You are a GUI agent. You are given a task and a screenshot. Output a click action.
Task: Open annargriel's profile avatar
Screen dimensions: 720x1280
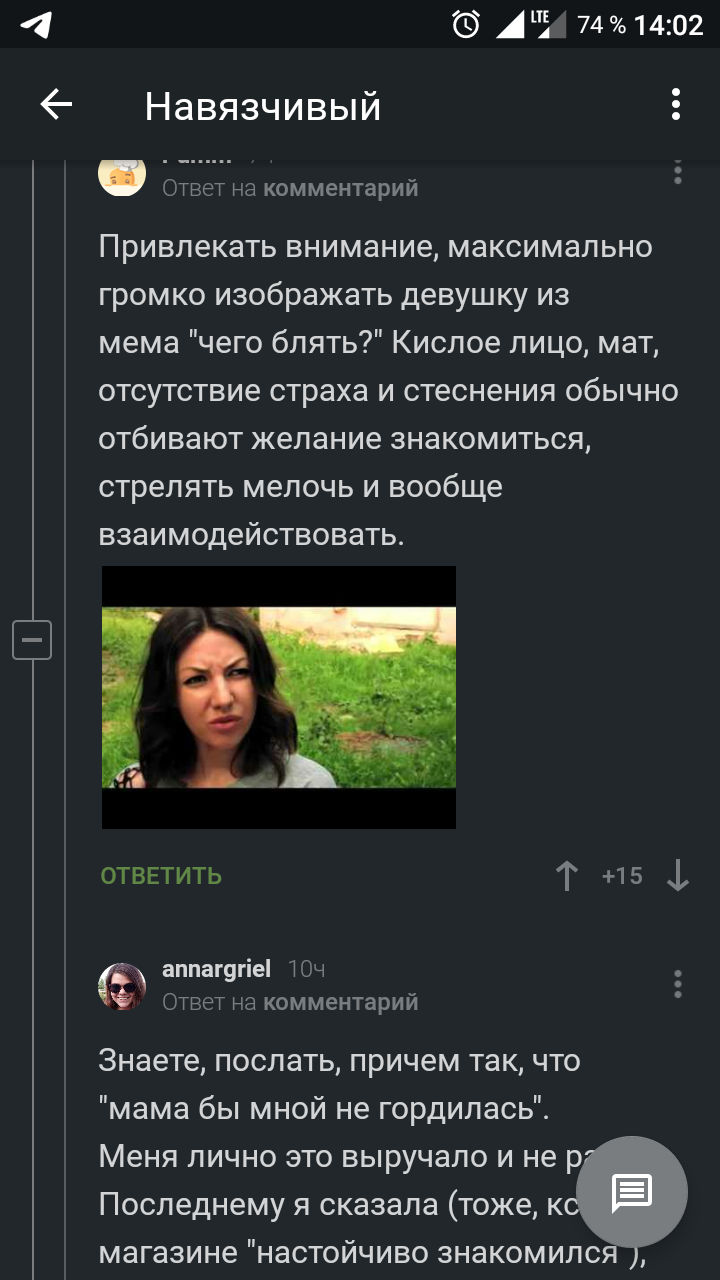tap(122, 986)
